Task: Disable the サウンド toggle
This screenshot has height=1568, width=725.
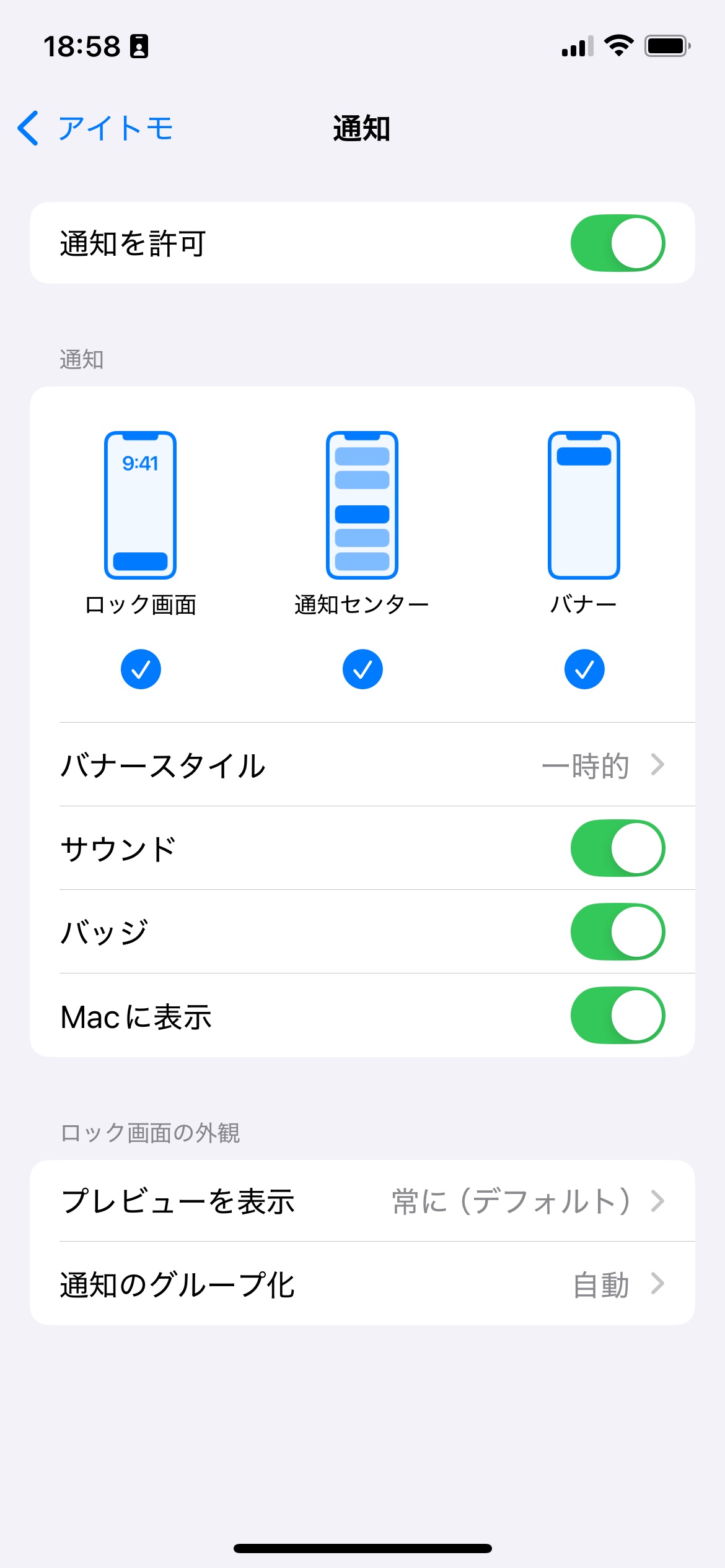Action: (x=617, y=848)
